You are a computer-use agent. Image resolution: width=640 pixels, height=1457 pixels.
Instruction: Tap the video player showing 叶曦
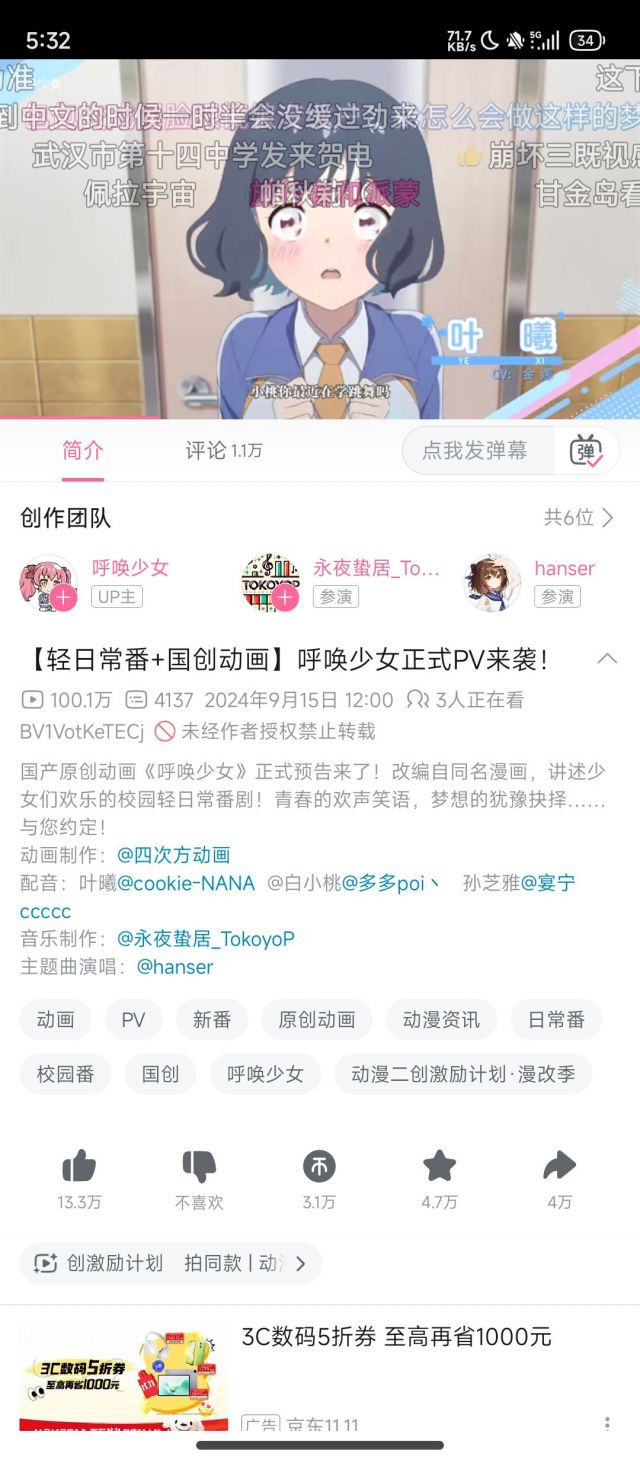coord(320,240)
